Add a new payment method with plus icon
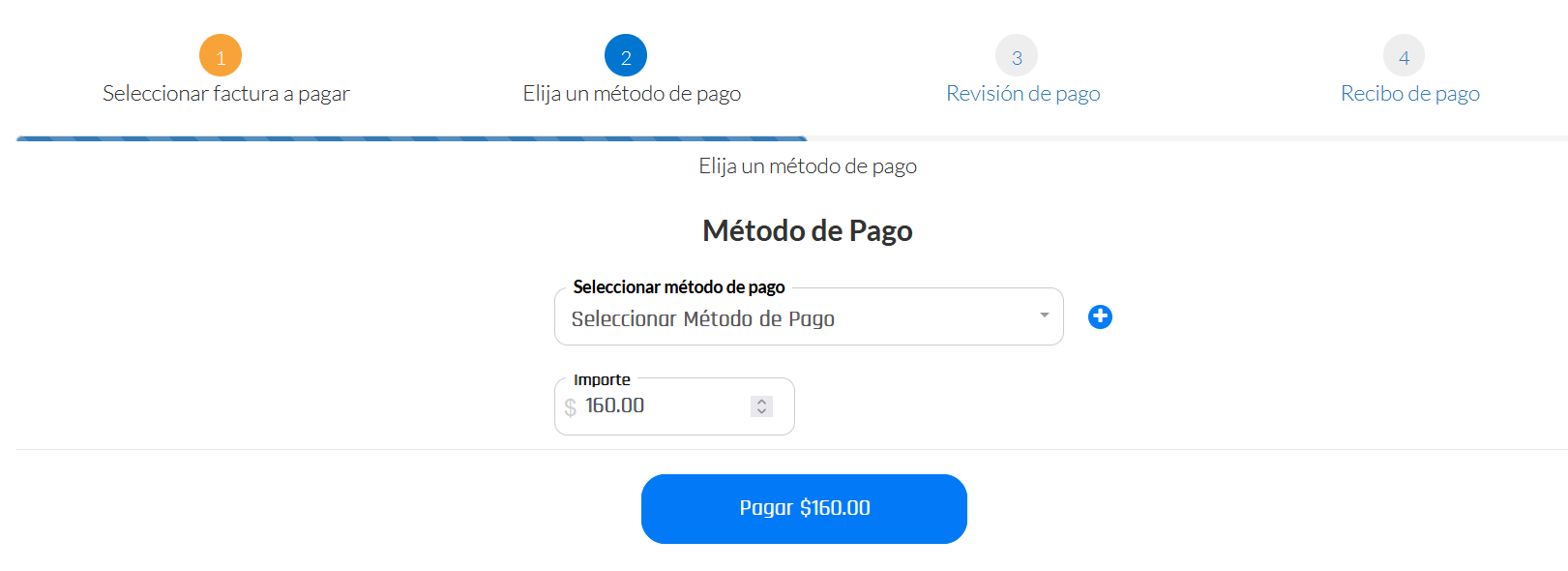The width and height of the screenshot is (1568, 571). pyautogui.click(x=1100, y=316)
